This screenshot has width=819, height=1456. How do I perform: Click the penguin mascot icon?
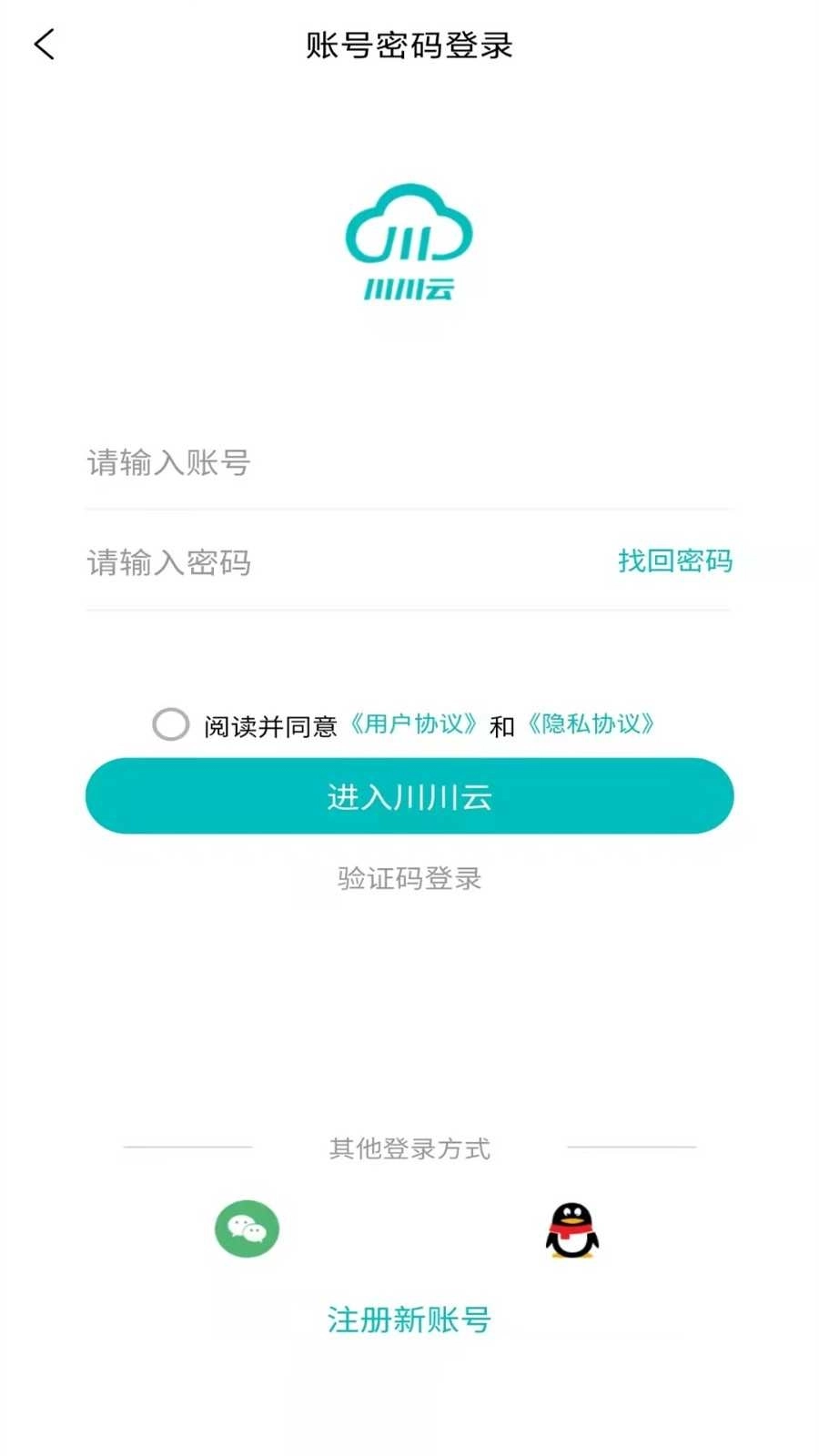point(571,1230)
